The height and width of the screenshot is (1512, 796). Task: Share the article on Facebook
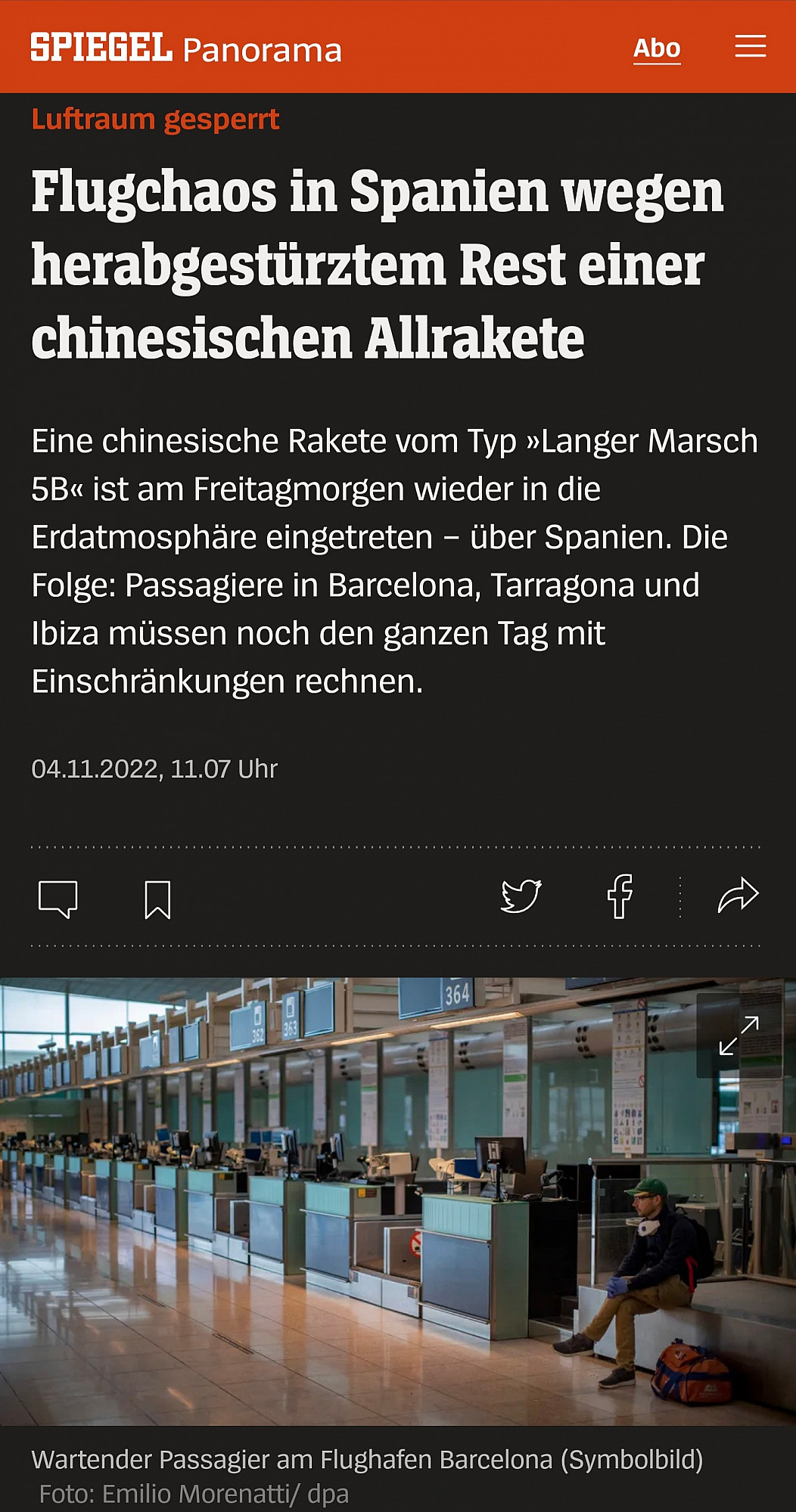620,896
